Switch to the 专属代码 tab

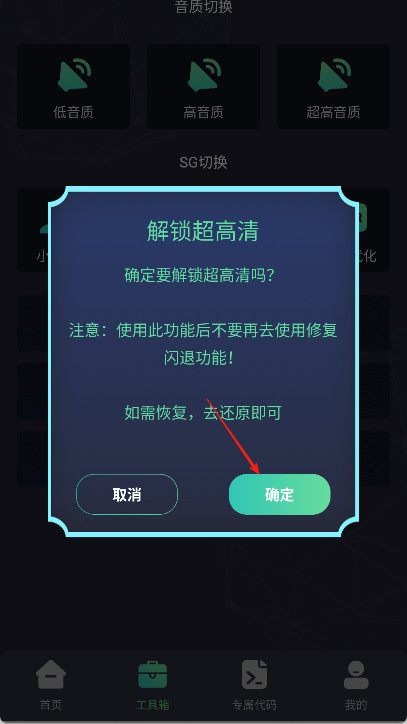tap(254, 685)
